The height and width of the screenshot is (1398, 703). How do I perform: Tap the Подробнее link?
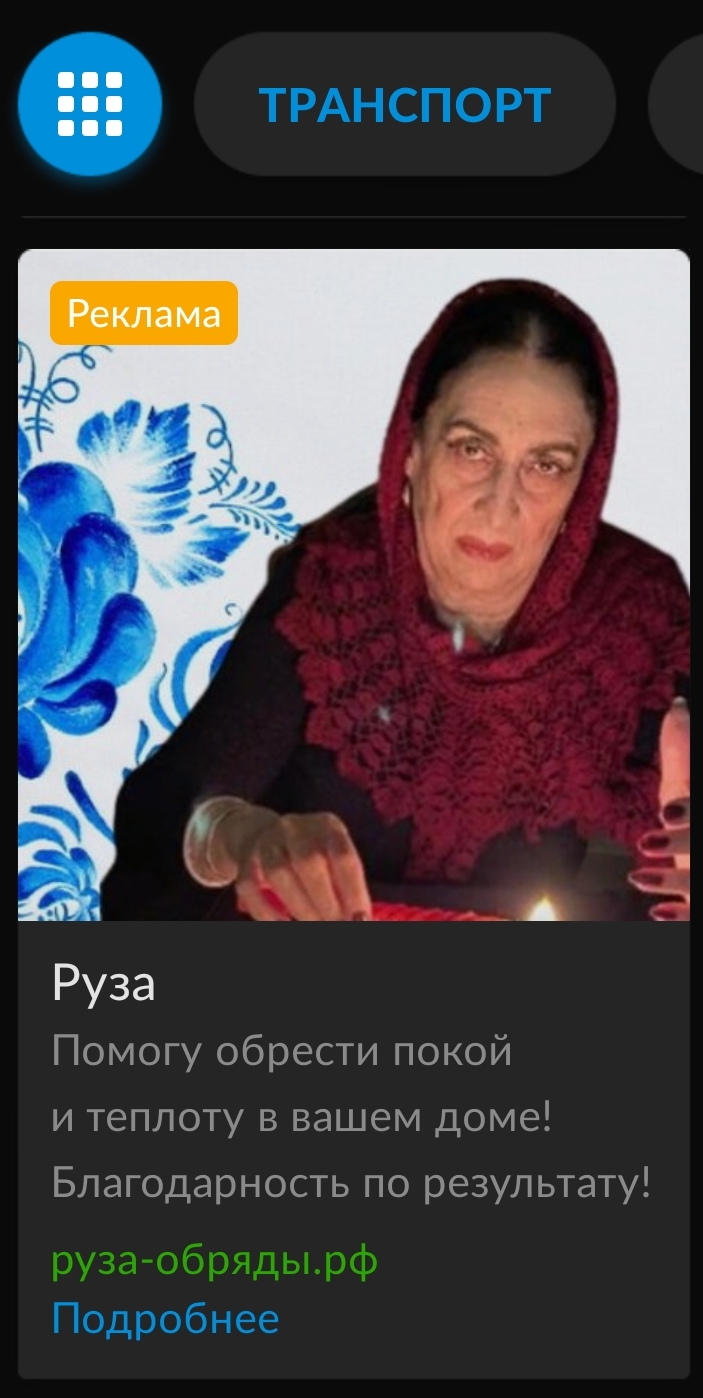(165, 1319)
